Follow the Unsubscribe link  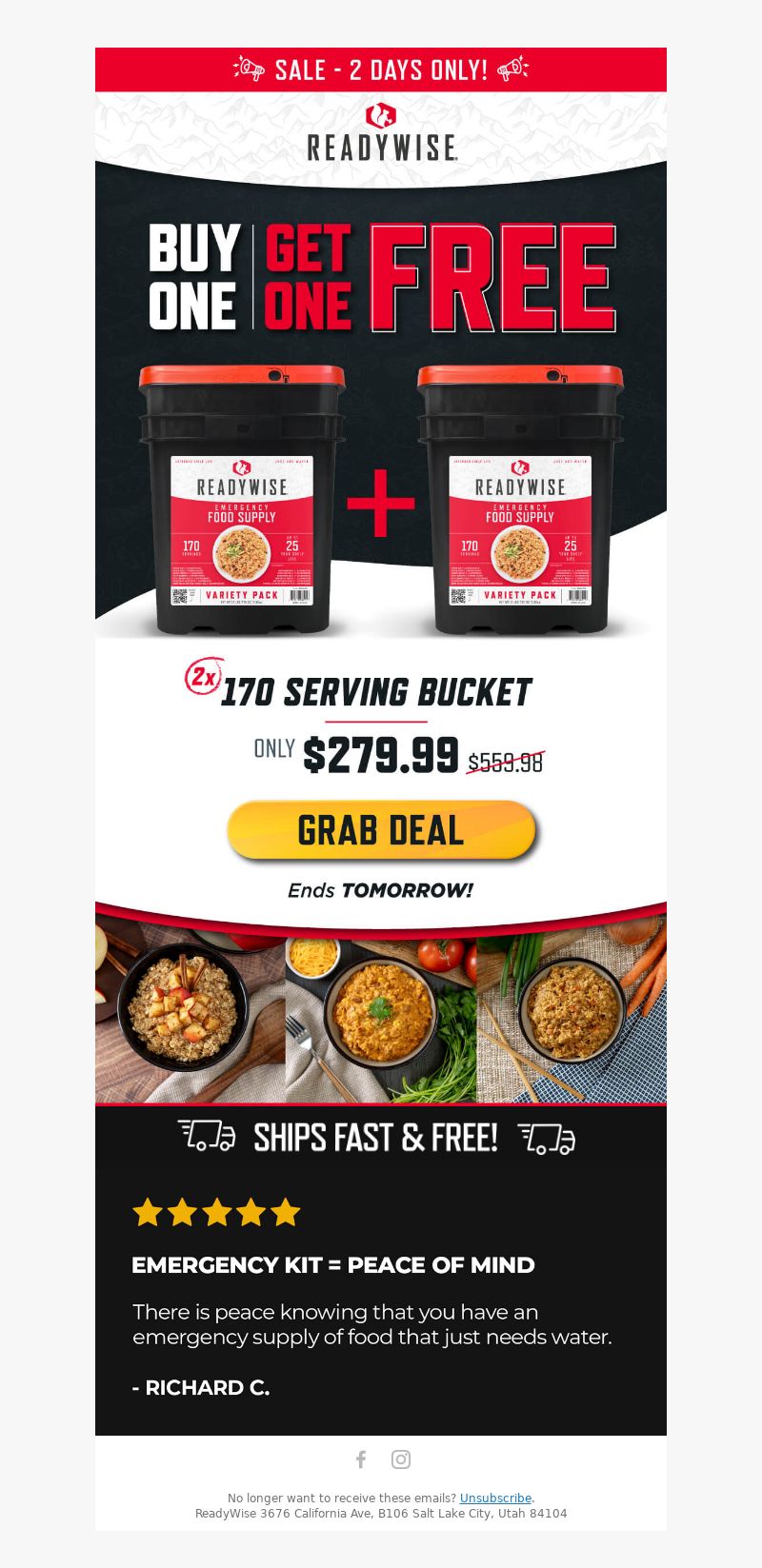click(x=495, y=1498)
